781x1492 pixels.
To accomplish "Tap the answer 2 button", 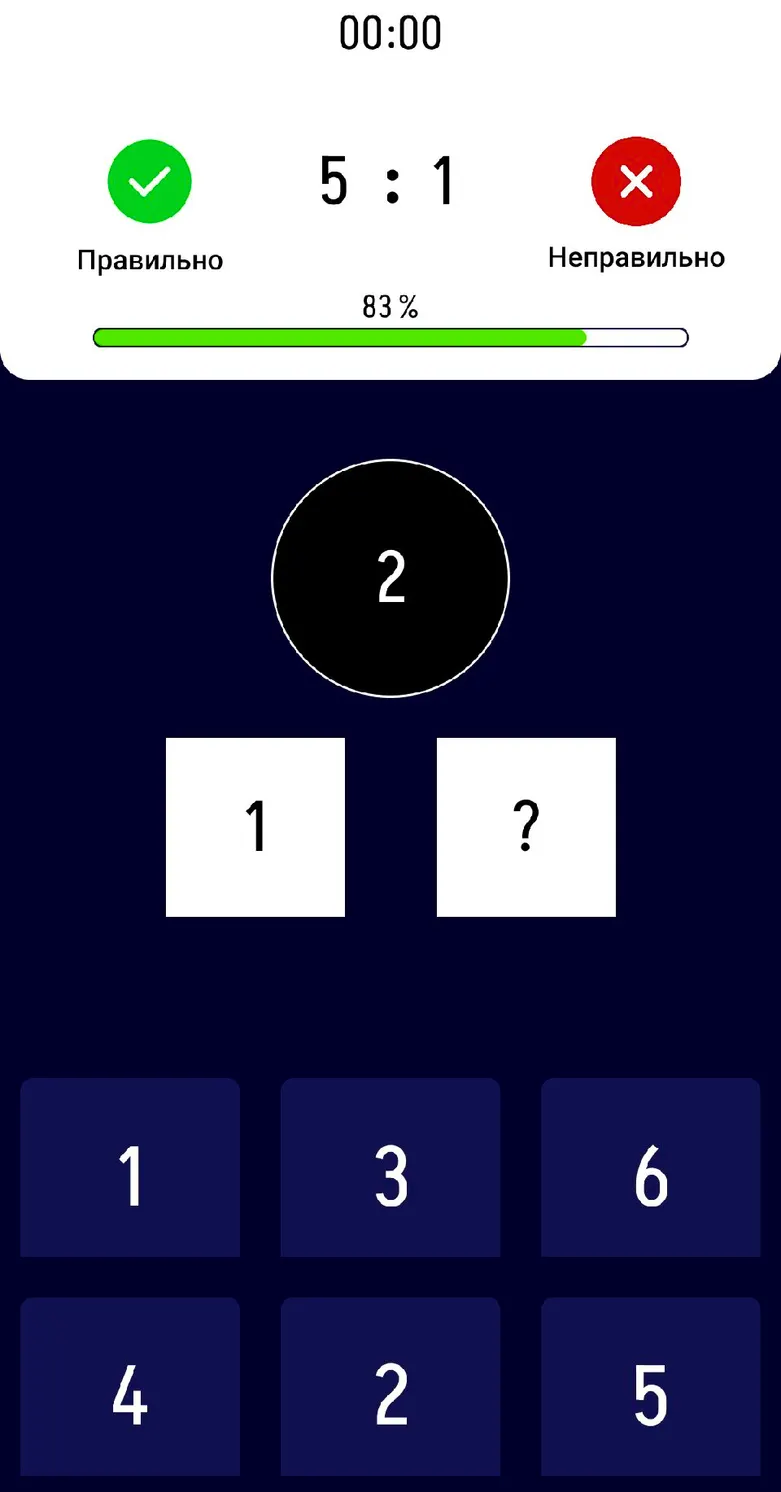I will pos(390,1387).
